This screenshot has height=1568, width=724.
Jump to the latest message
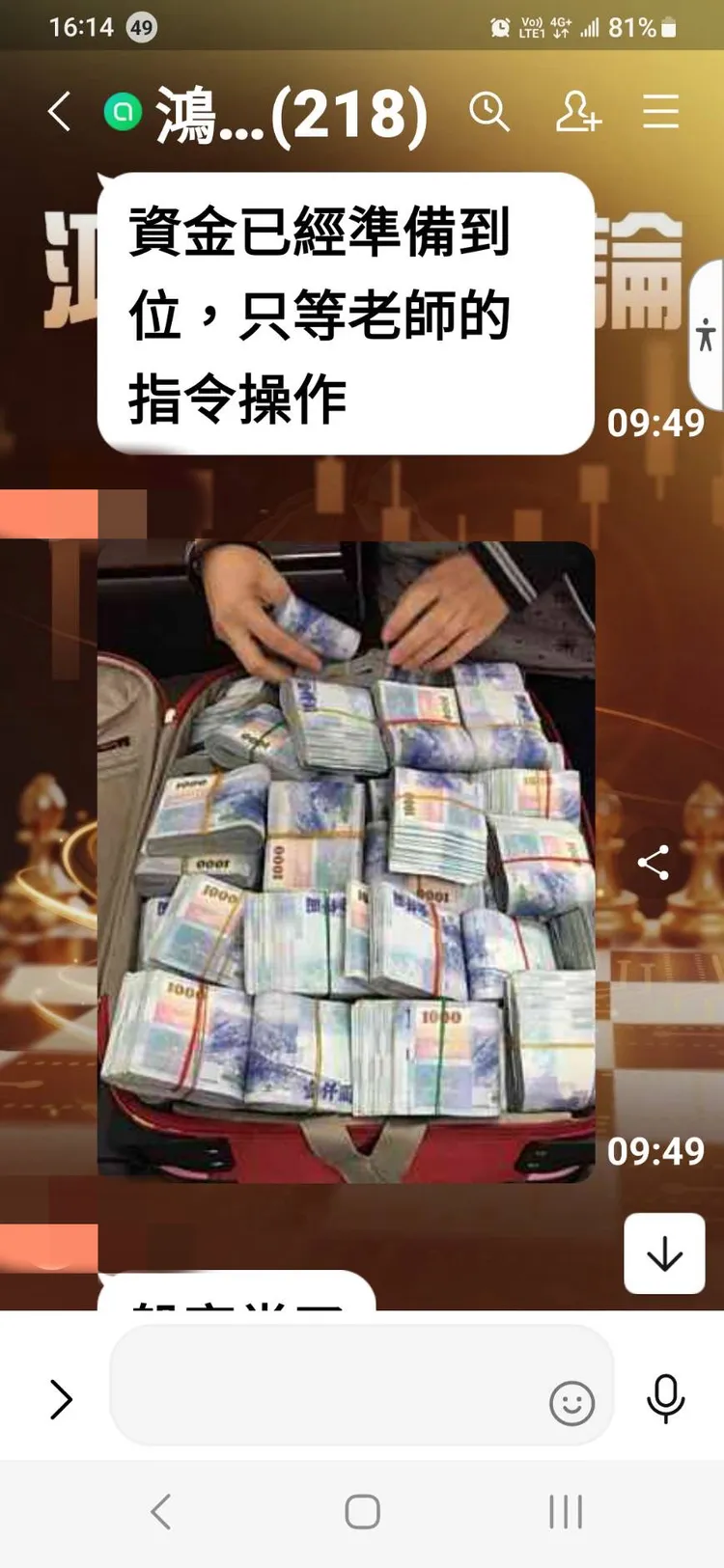[664, 1253]
